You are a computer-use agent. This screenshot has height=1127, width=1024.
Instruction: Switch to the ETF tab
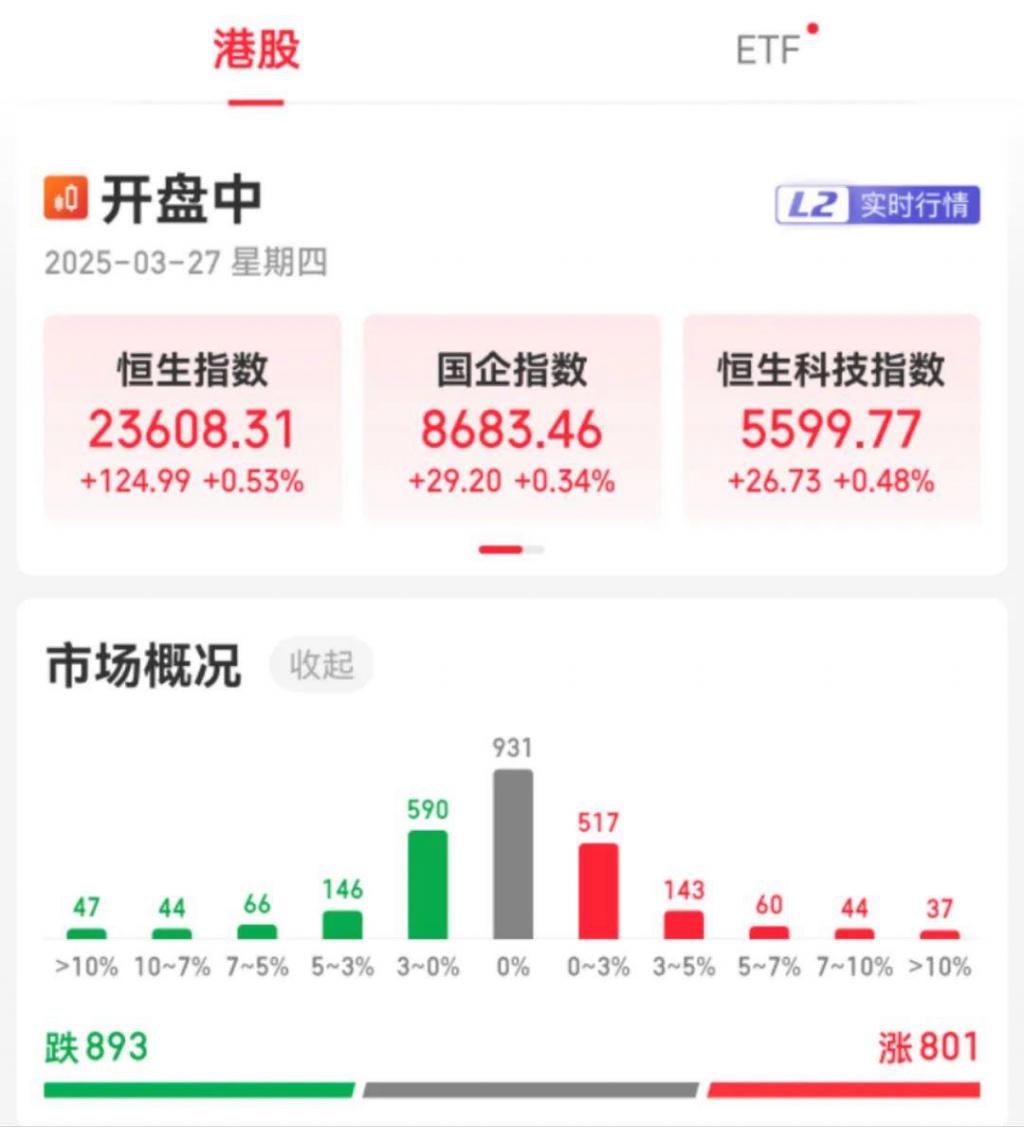[x=768, y=50]
